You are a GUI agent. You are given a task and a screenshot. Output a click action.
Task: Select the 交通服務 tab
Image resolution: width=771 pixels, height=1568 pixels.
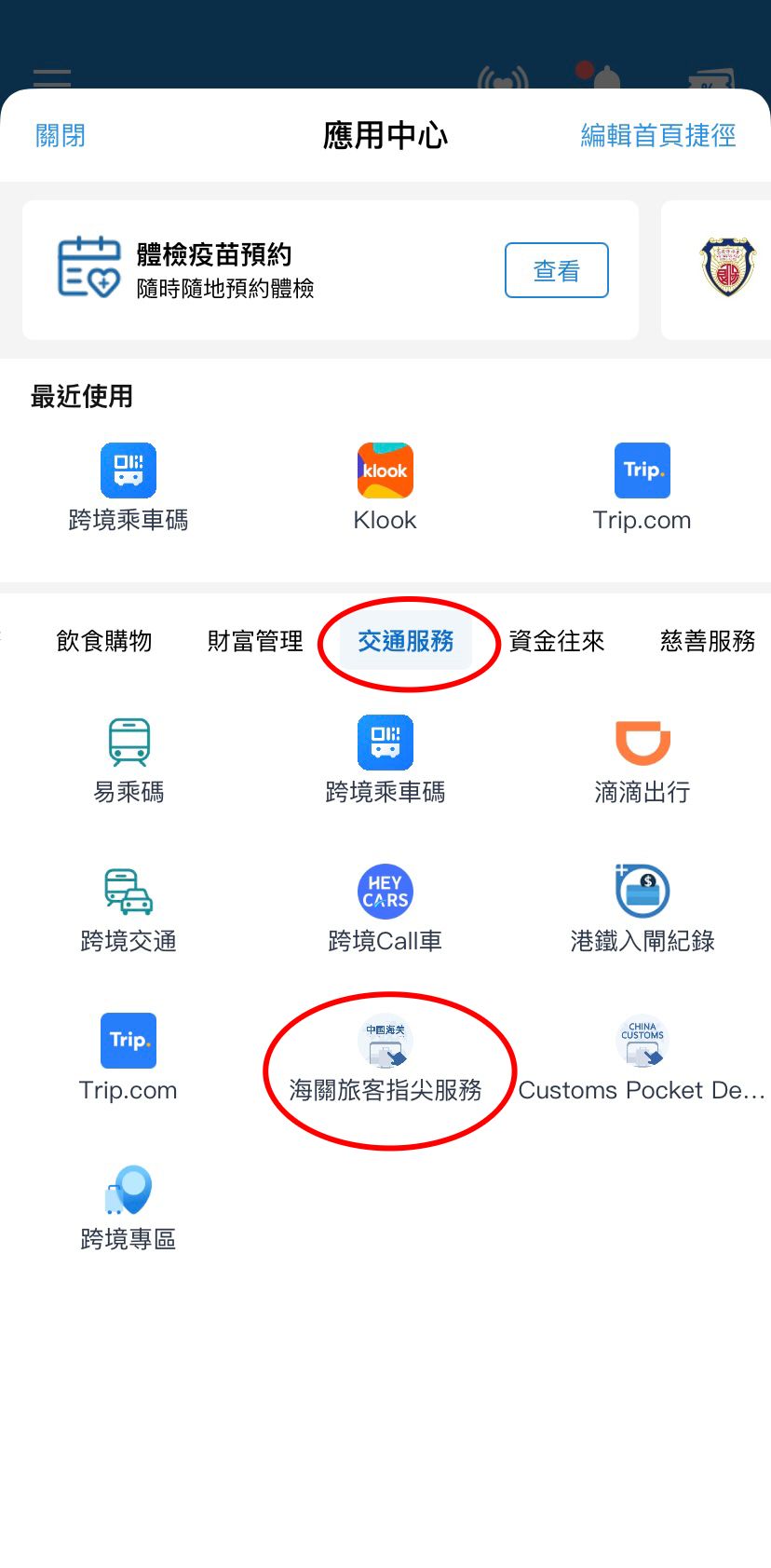pyautogui.click(x=406, y=641)
